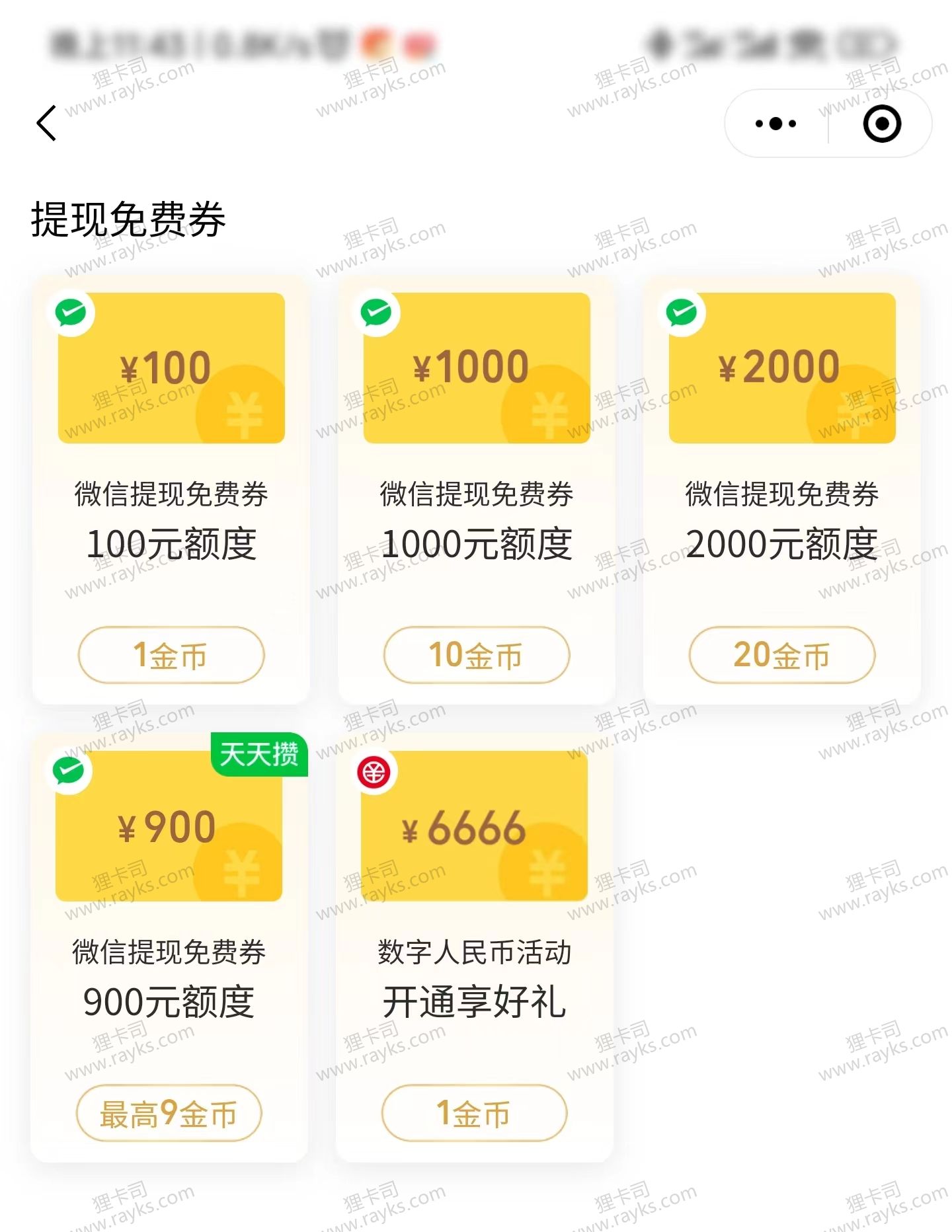Click the back arrow
Viewport: 952px width, 1232px height.
pyautogui.click(x=46, y=124)
